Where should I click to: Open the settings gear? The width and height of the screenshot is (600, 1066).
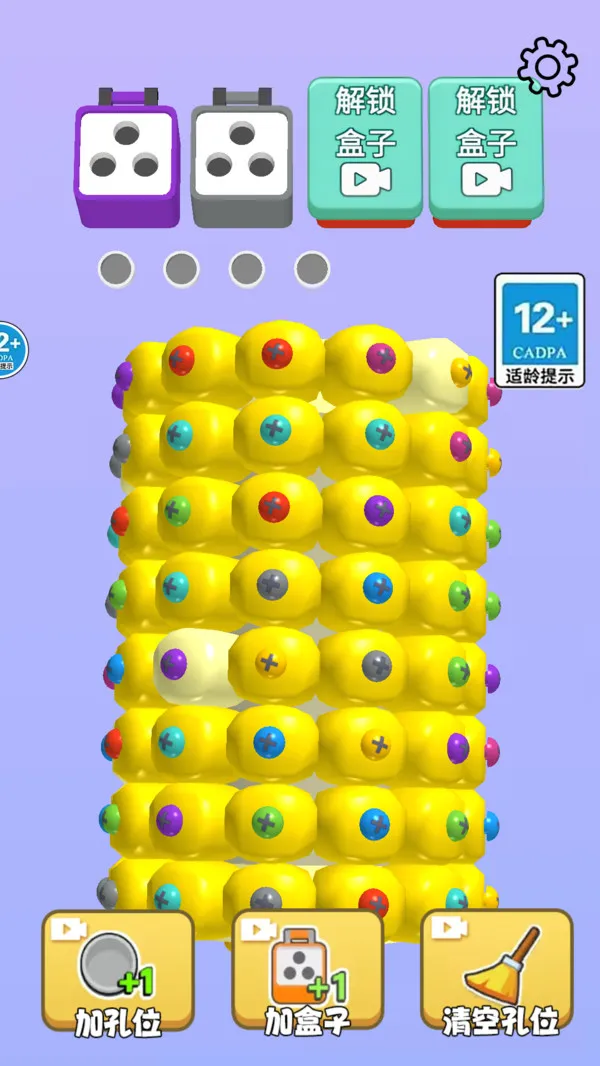click(547, 66)
